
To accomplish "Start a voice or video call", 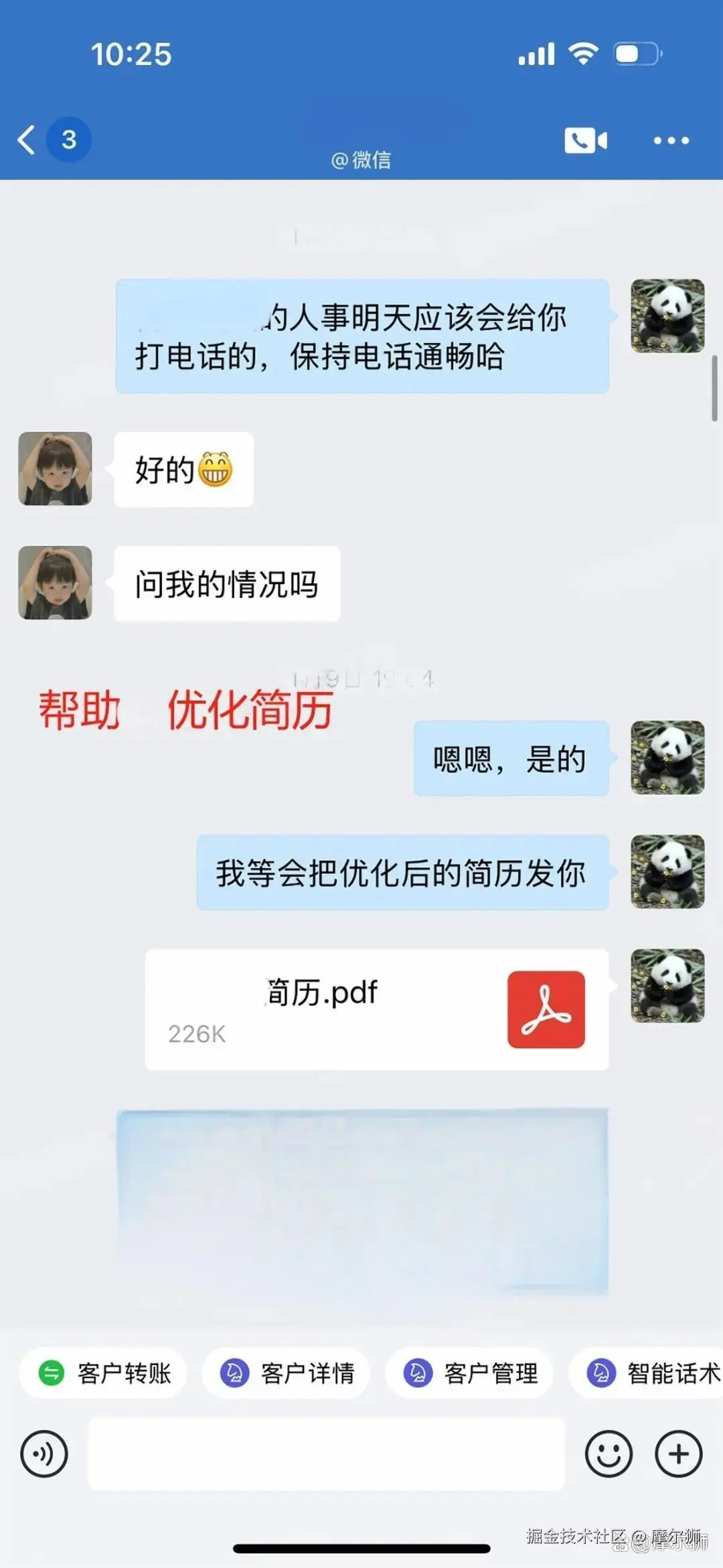I will coord(585,141).
